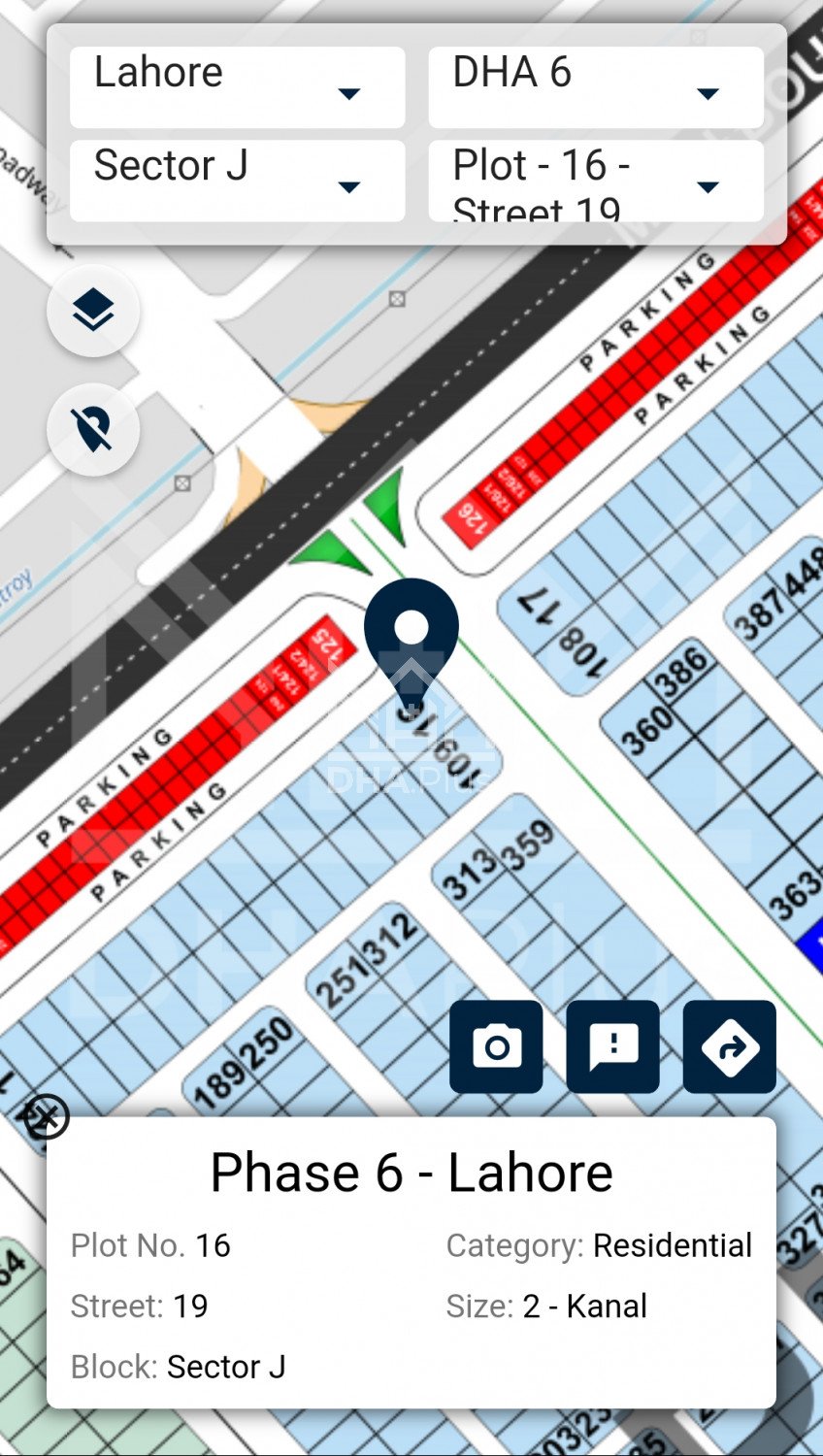Tap the camera screenshot button

[496, 1047]
